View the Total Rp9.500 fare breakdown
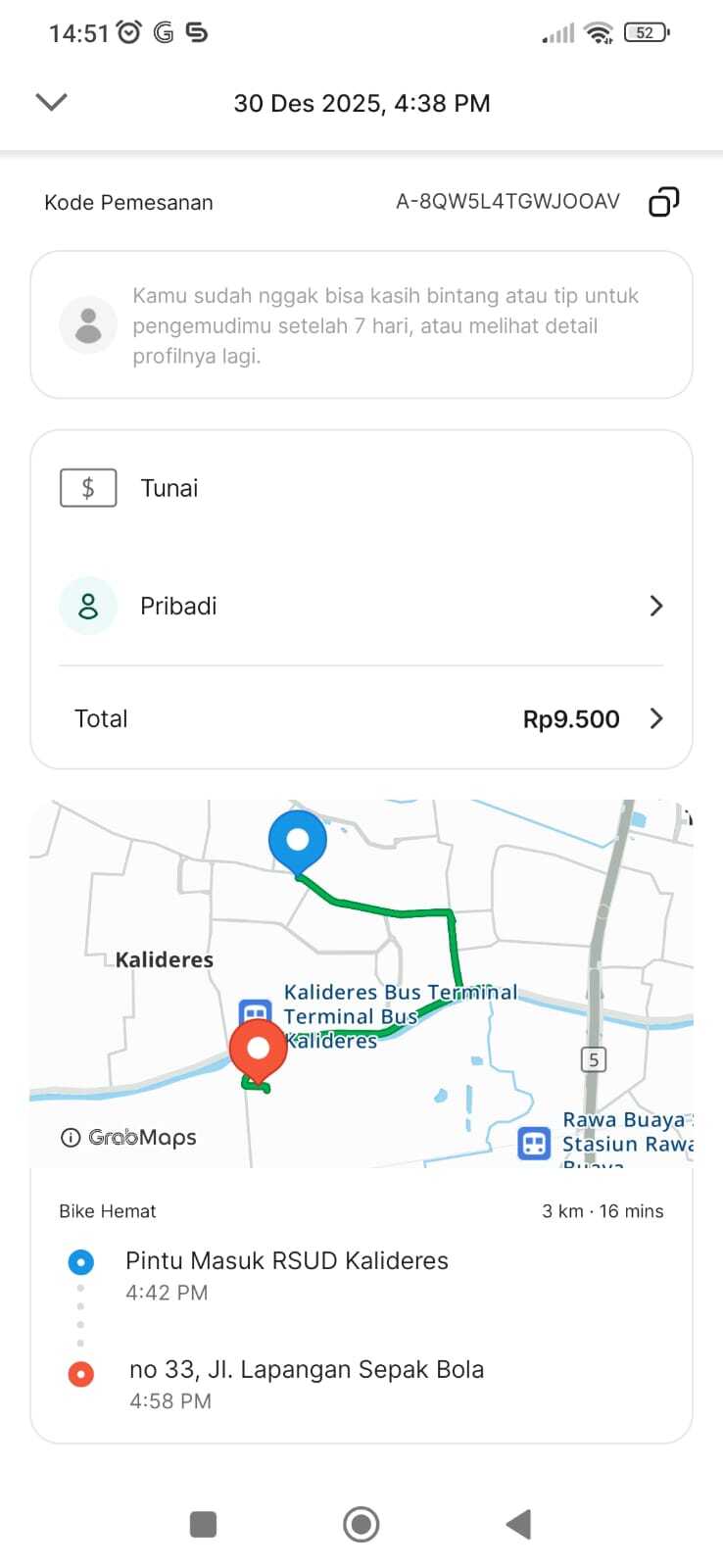The image size is (723, 1568). (x=361, y=718)
